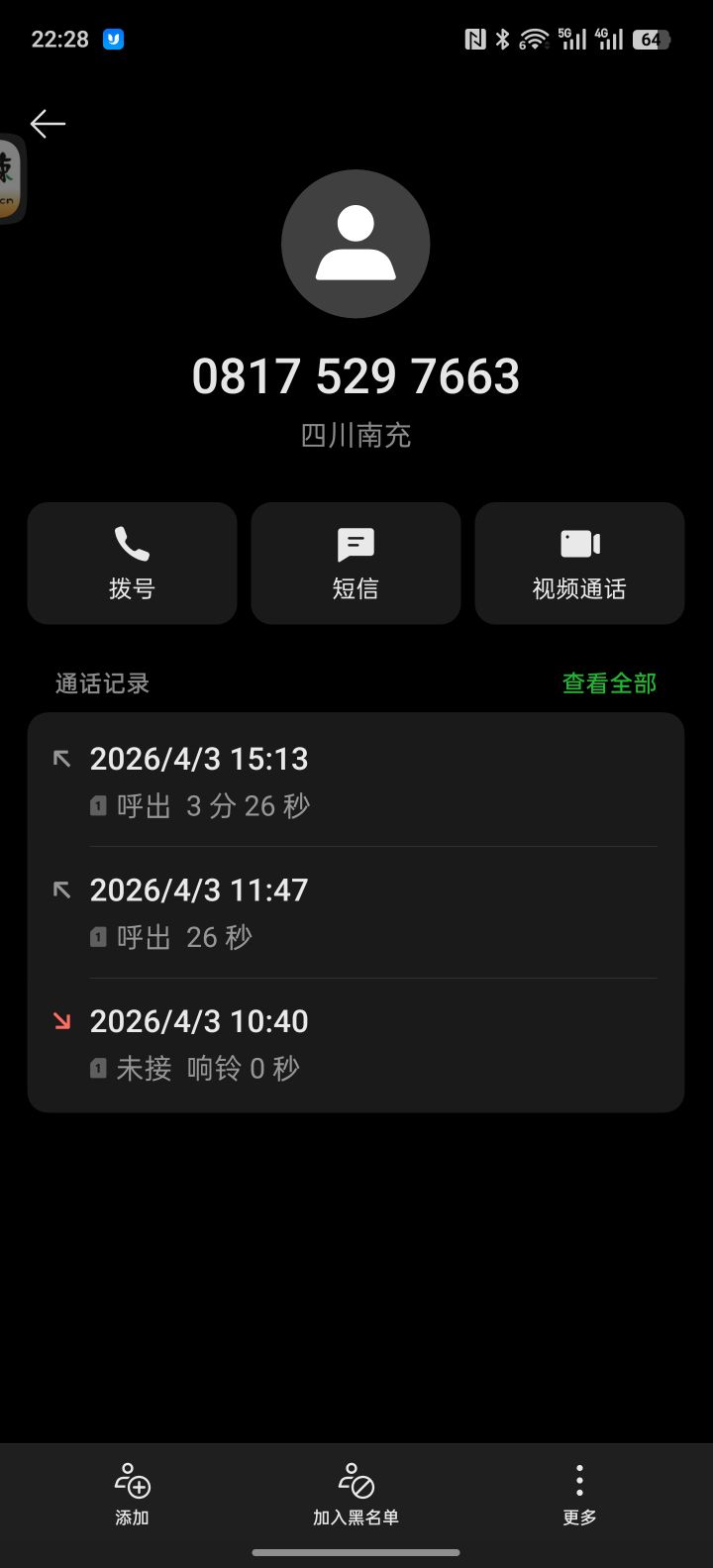Start a 视频通话 with this number
Screen dimensions: 713x1568
click(579, 563)
